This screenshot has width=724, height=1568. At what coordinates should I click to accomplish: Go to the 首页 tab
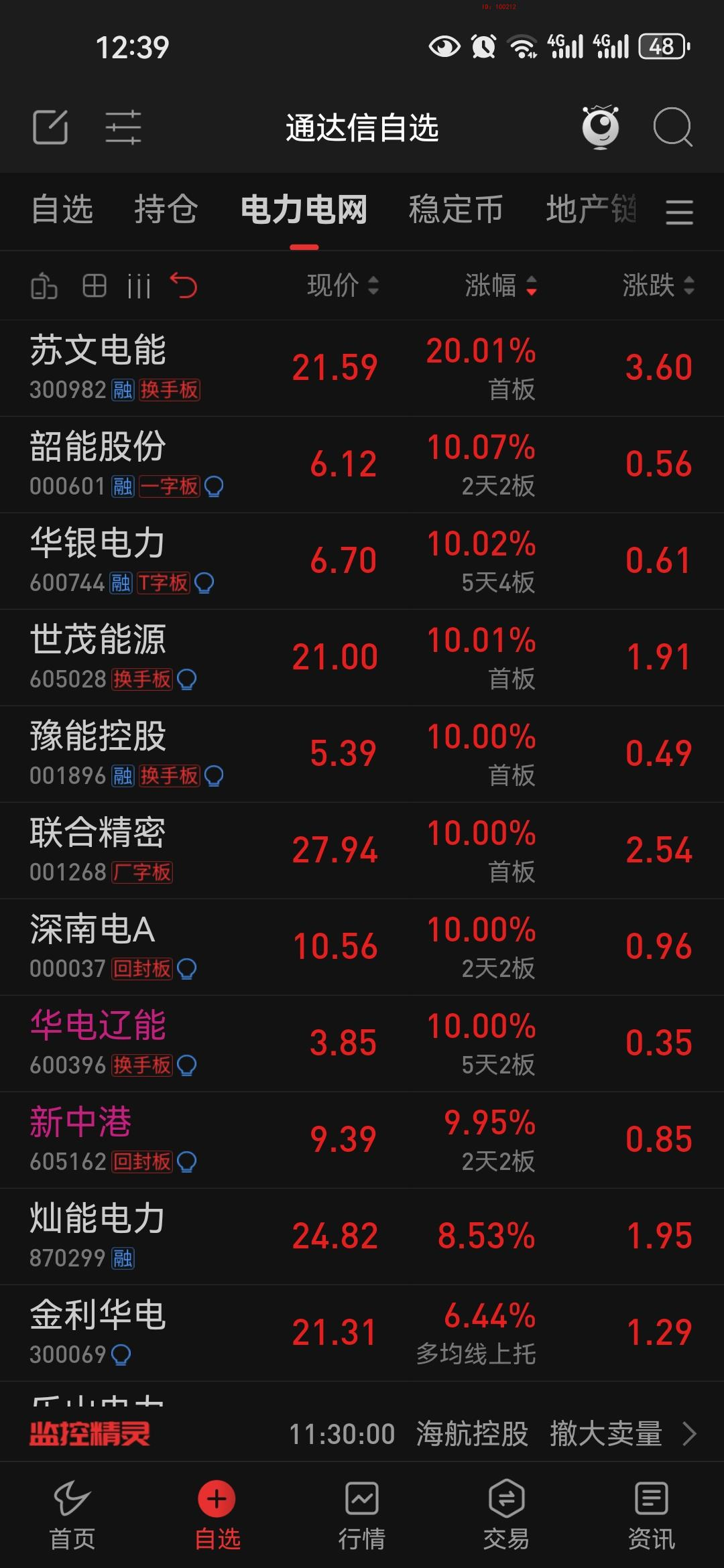pyautogui.click(x=72, y=1514)
